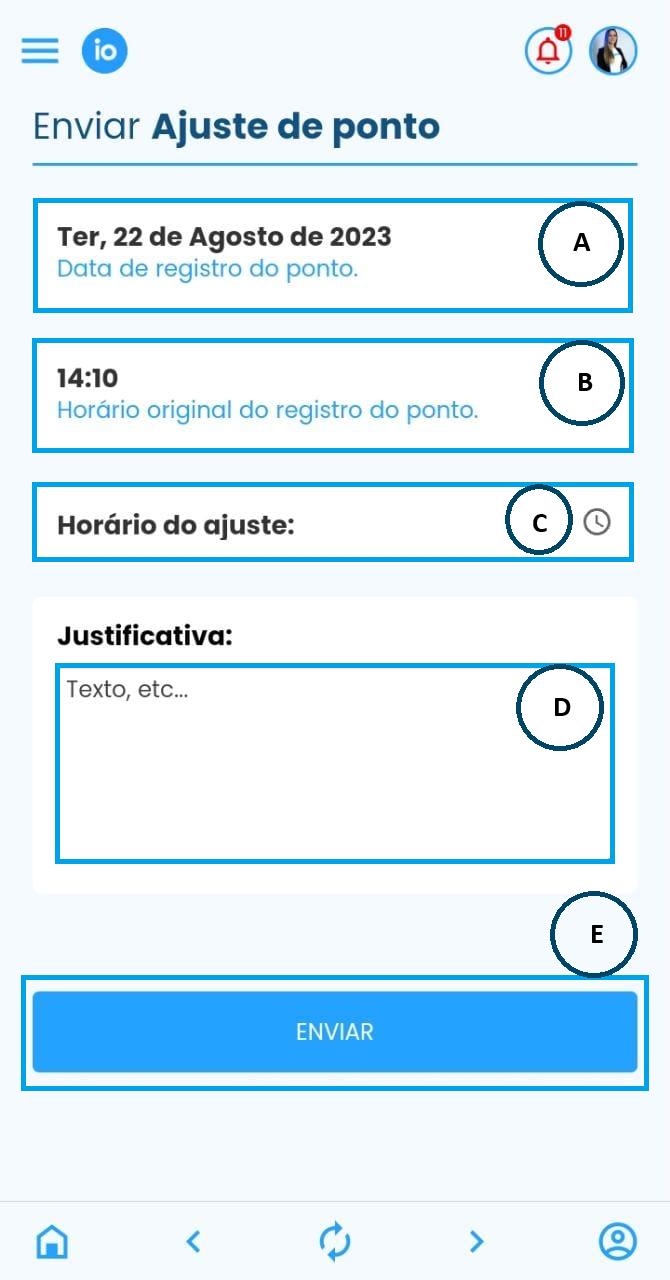Open the notifications bell
The image size is (670, 1280).
click(548, 51)
